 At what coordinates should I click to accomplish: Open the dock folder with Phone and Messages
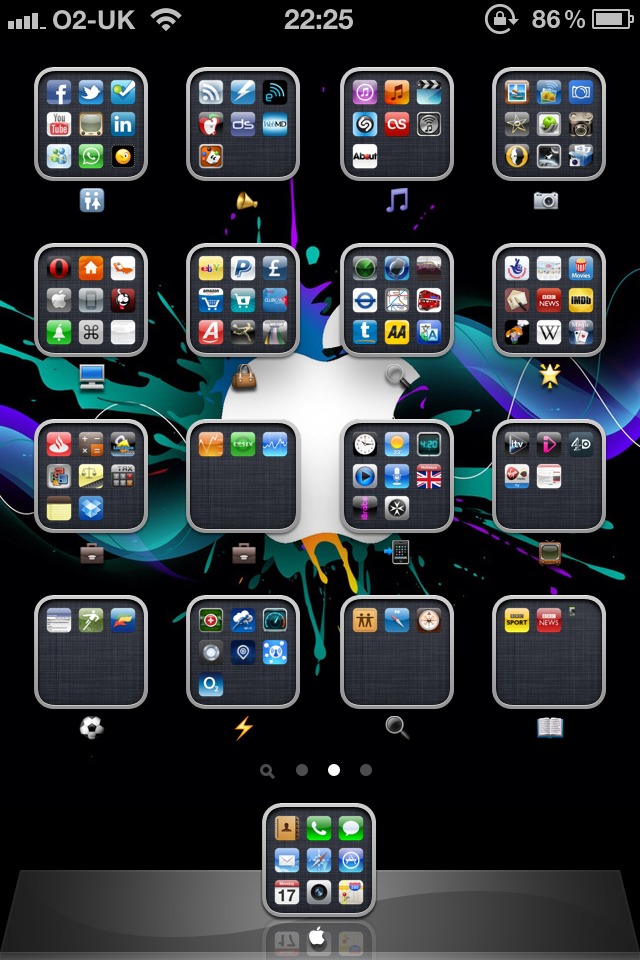point(318,860)
